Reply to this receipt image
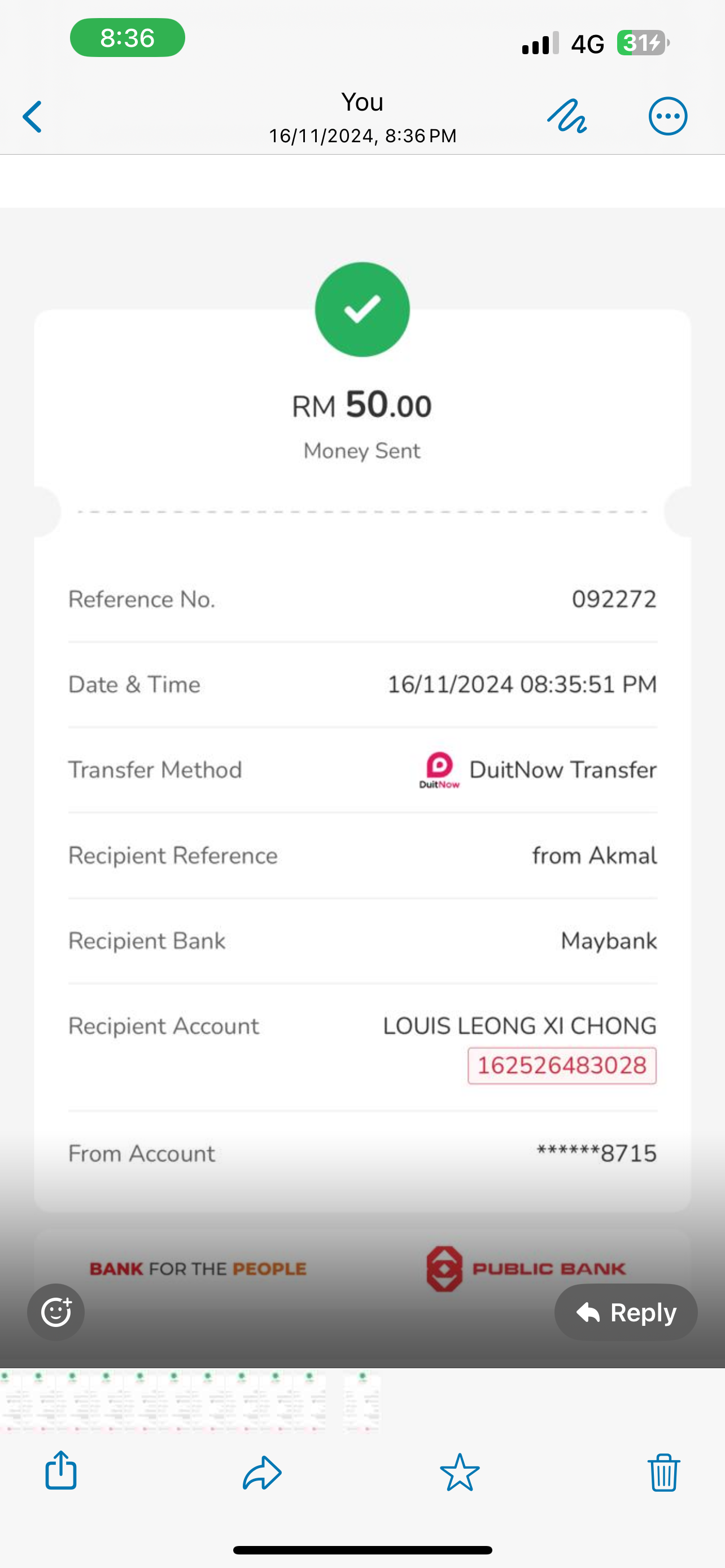Screen dimensions: 725x1568 point(626,1312)
